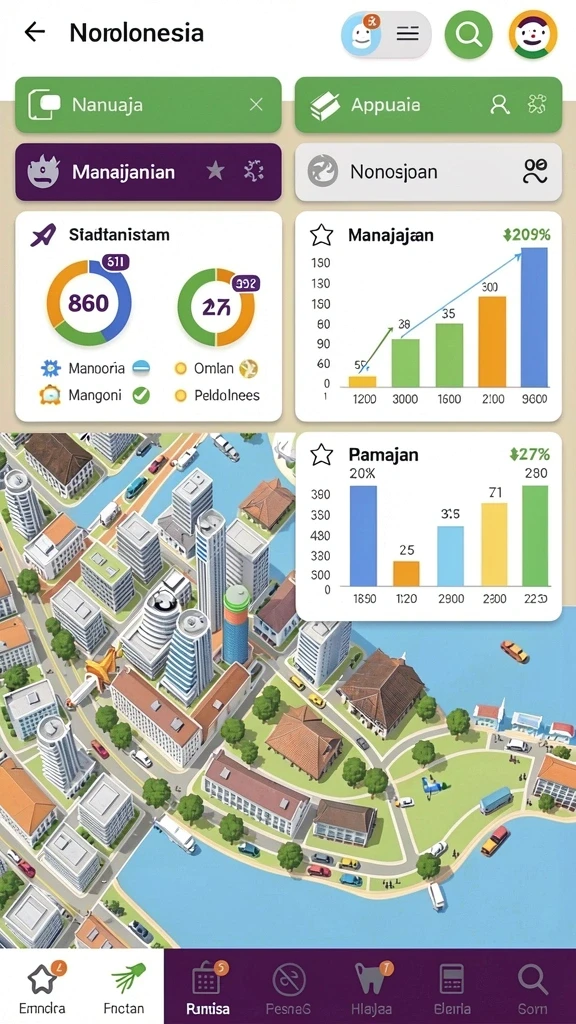Select the Blarila tab
Viewport: 576px width, 1024px height.
click(x=452, y=987)
